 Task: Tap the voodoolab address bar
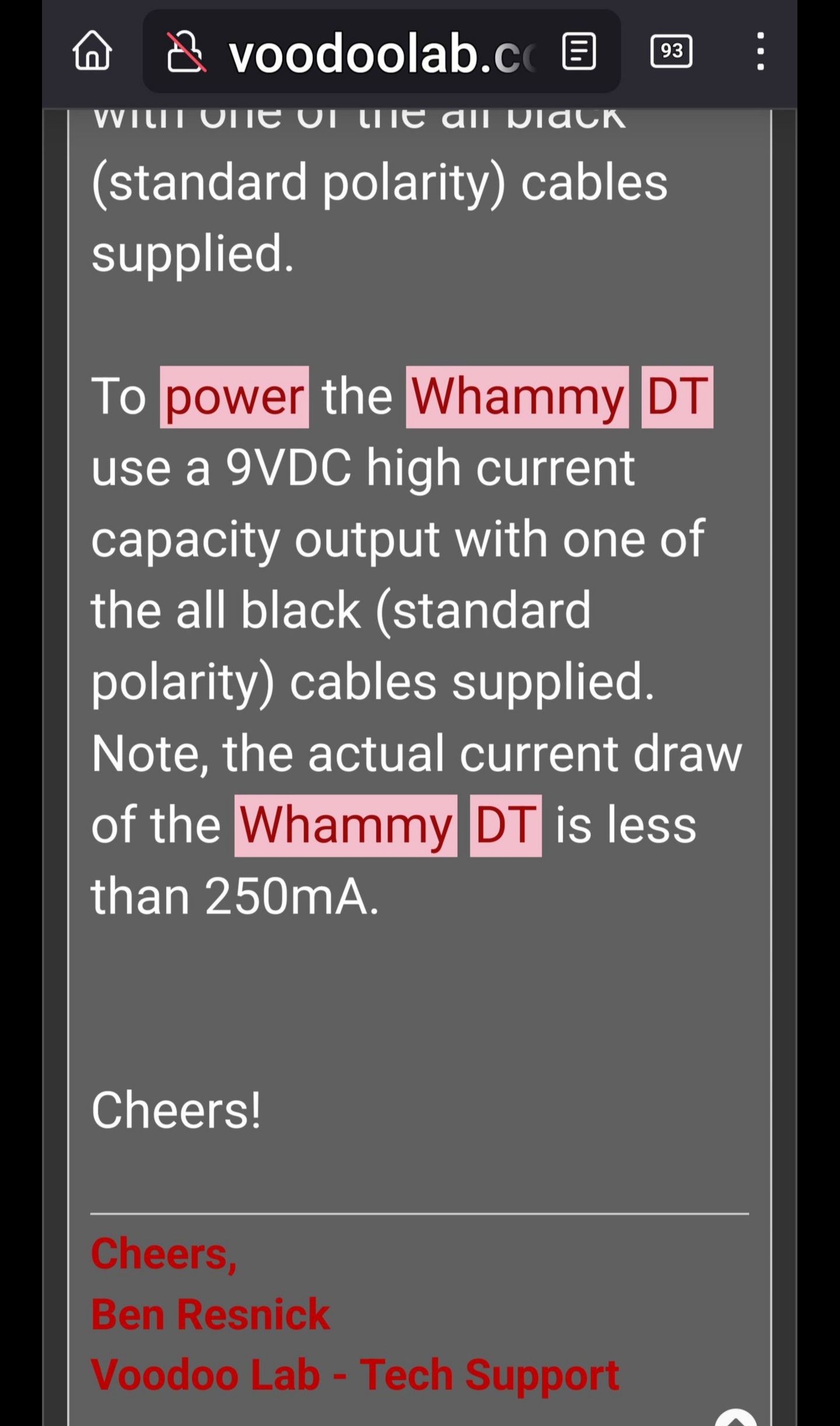[x=373, y=54]
